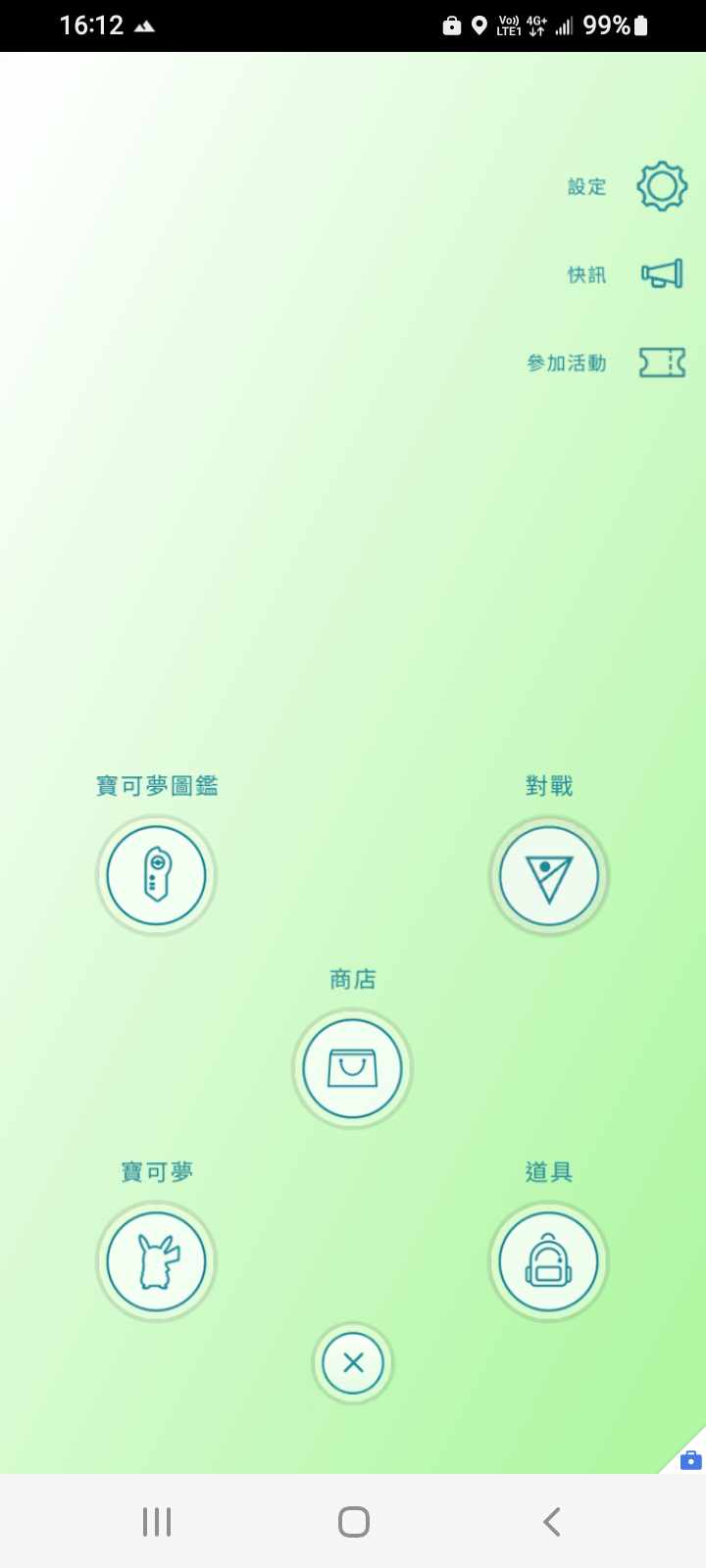The width and height of the screenshot is (706, 1568).
Task: Enter 對戰 battle menu
Action: tap(549, 875)
